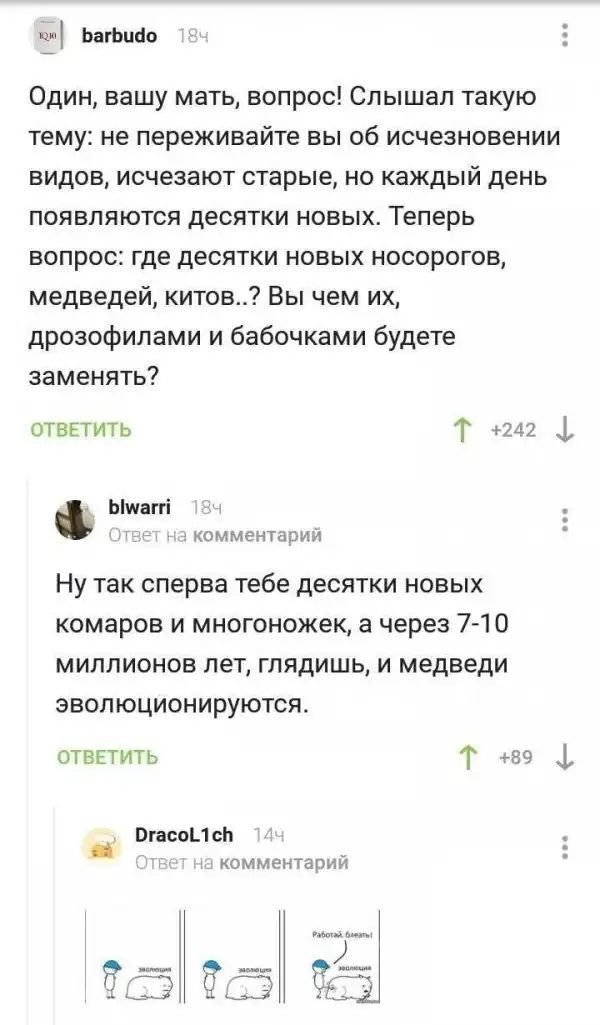Open overflow menu on barbudo's comment
600x1025 pixels.
[565, 37]
